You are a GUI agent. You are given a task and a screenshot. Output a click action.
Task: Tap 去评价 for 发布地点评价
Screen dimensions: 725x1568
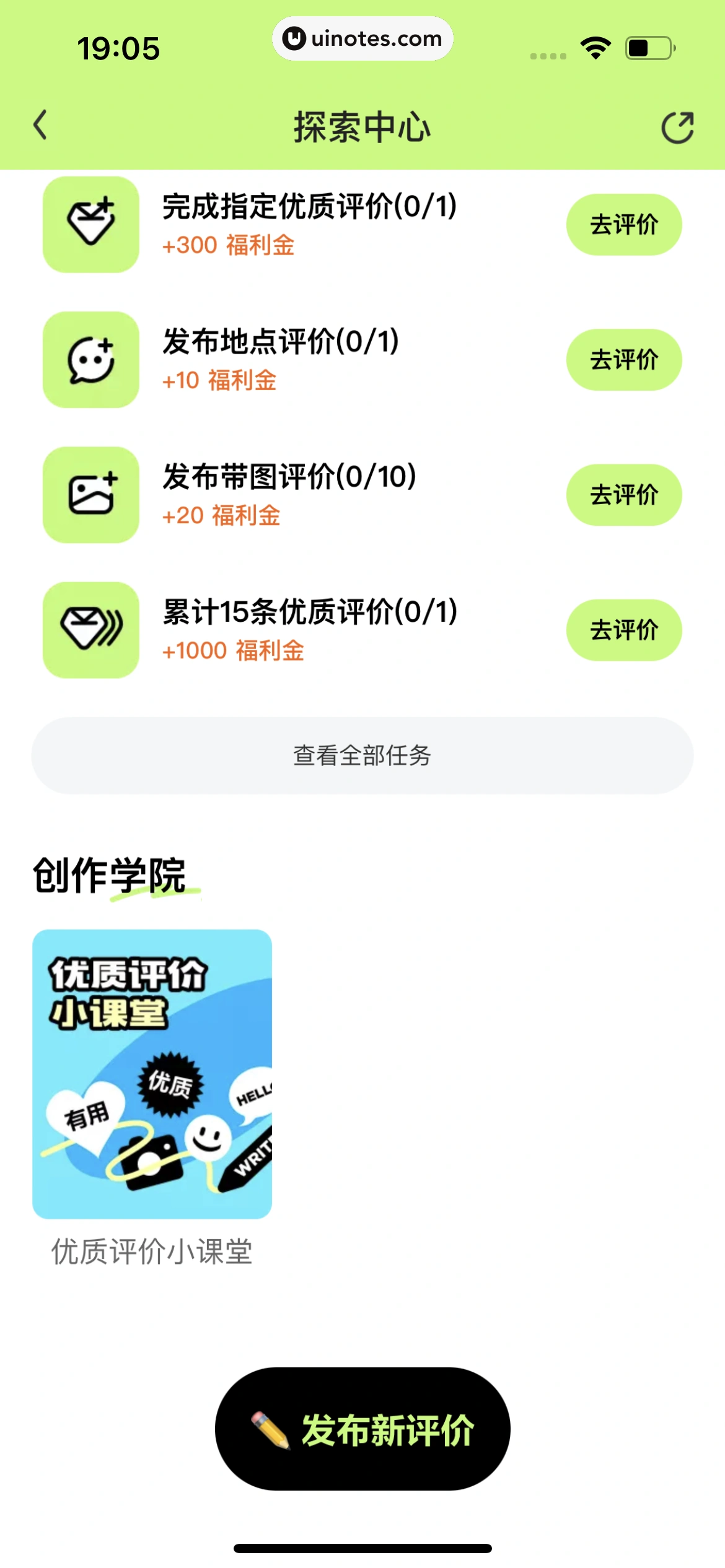coord(623,360)
